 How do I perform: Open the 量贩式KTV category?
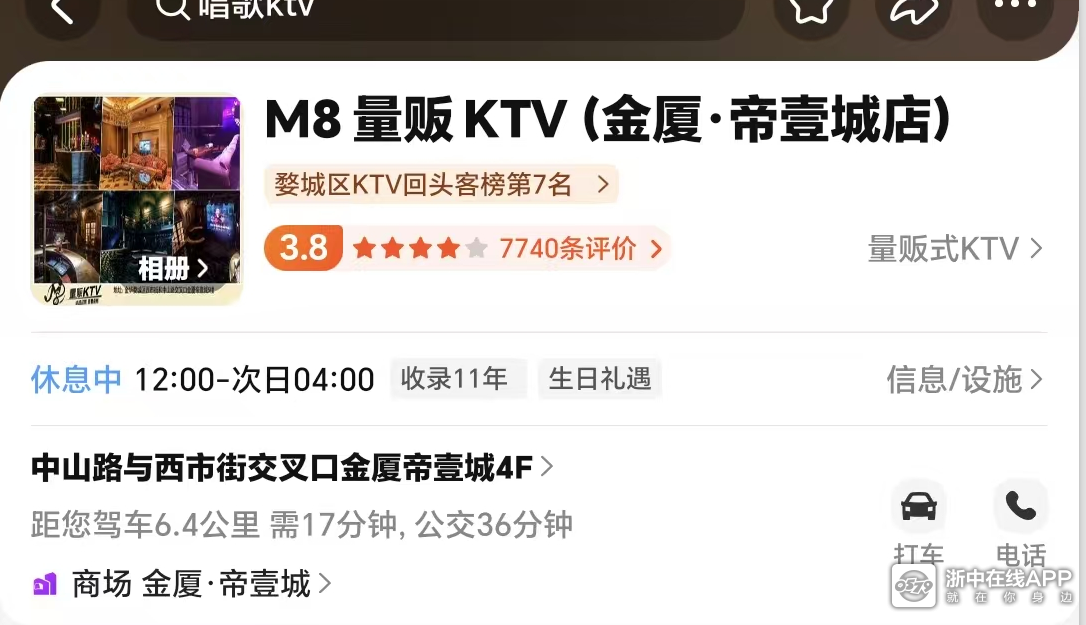pyautogui.click(x=954, y=249)
